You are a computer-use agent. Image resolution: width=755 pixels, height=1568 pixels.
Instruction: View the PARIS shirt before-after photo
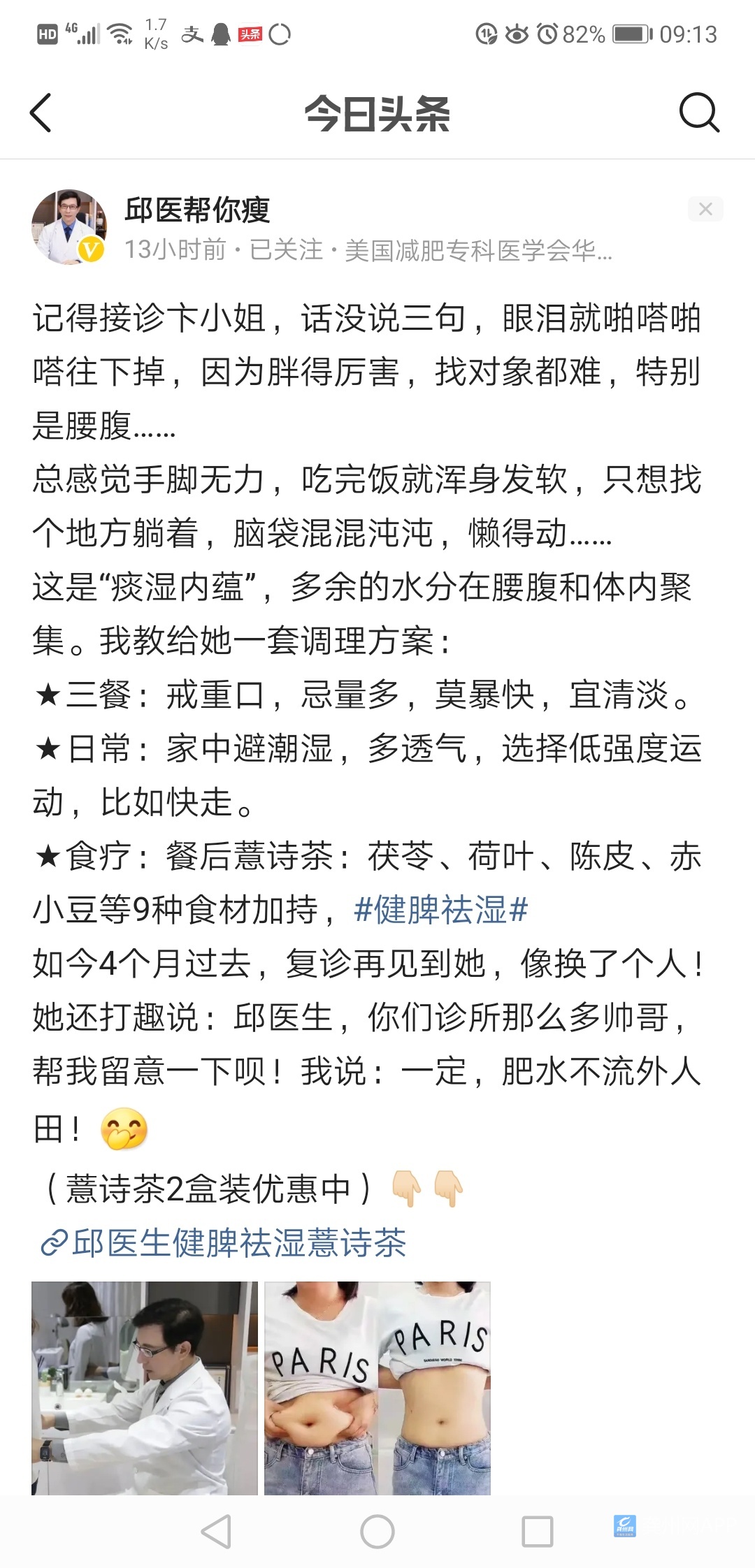[377, 1387]
